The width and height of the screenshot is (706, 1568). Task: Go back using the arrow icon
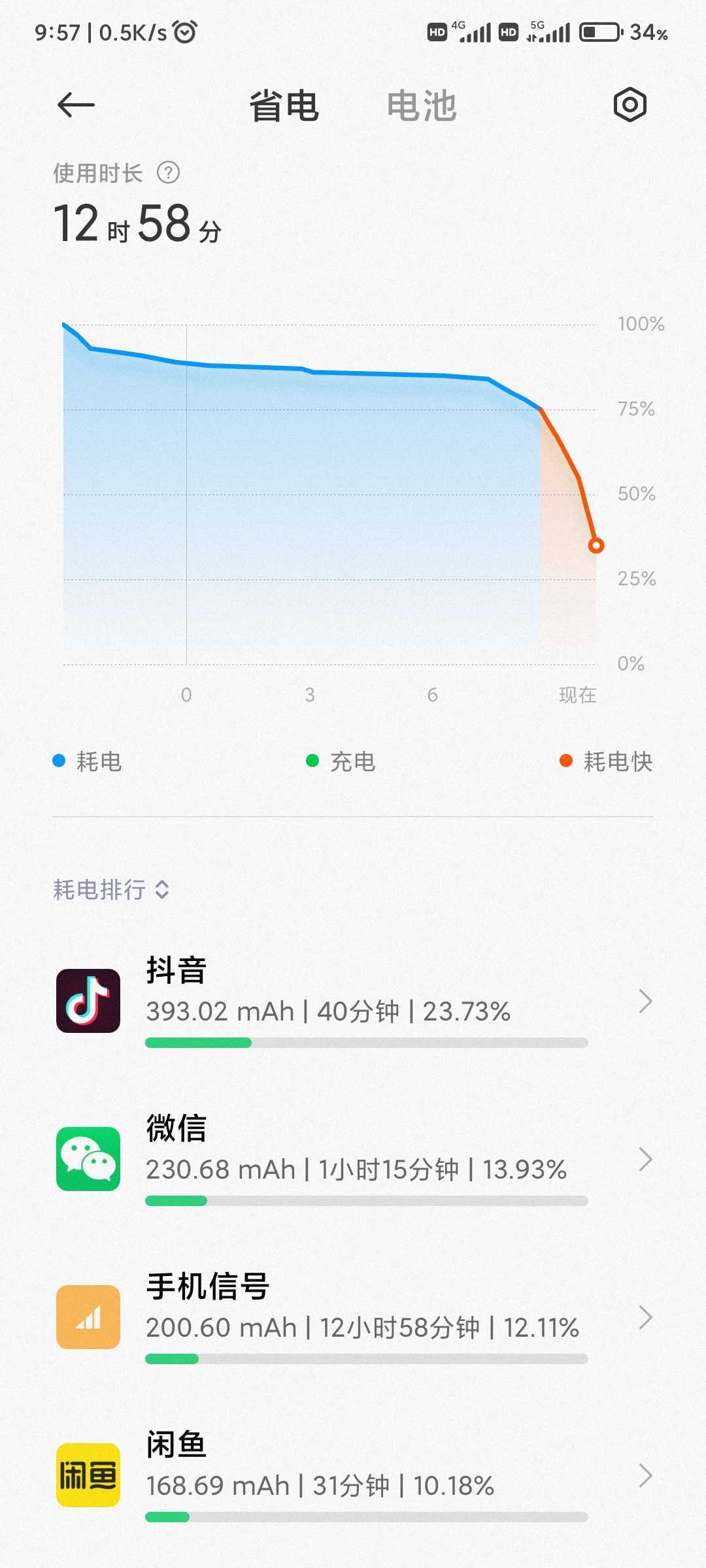[76, 105]
